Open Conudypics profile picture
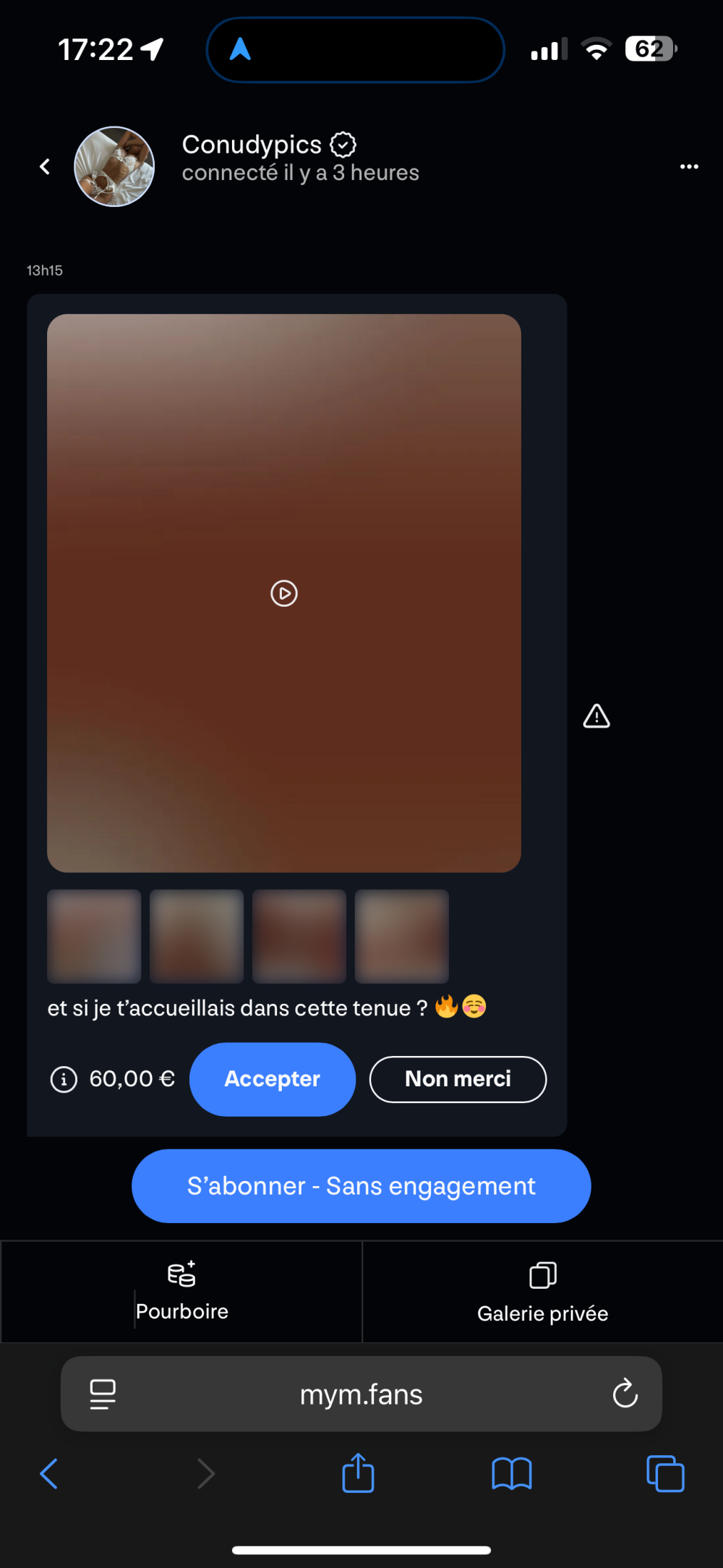This screenshot has height=1568, width=723. pyautogui.click(x=114, y=166)
